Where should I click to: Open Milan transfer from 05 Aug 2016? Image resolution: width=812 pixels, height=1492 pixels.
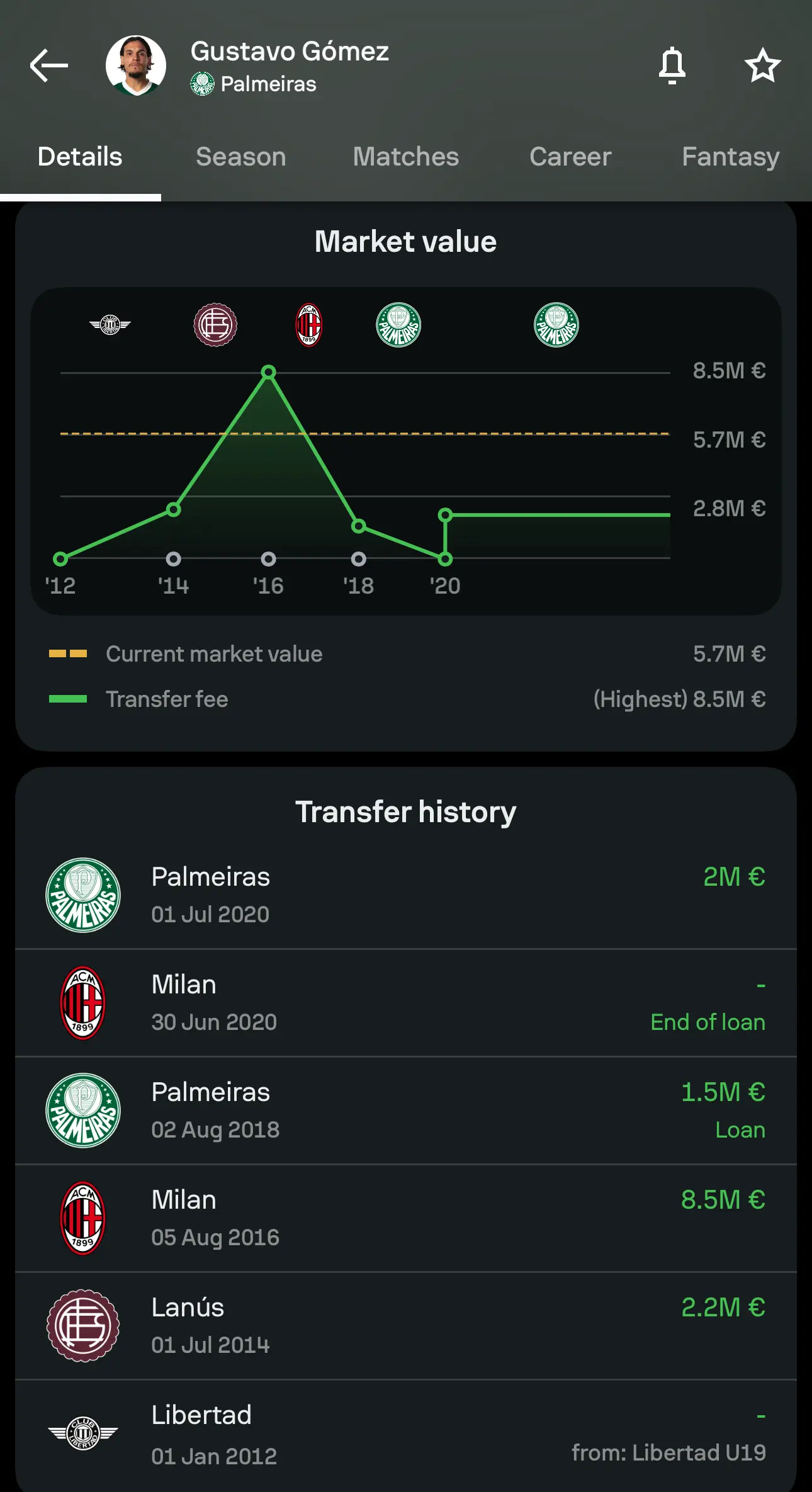click(x=406, y=1218)
